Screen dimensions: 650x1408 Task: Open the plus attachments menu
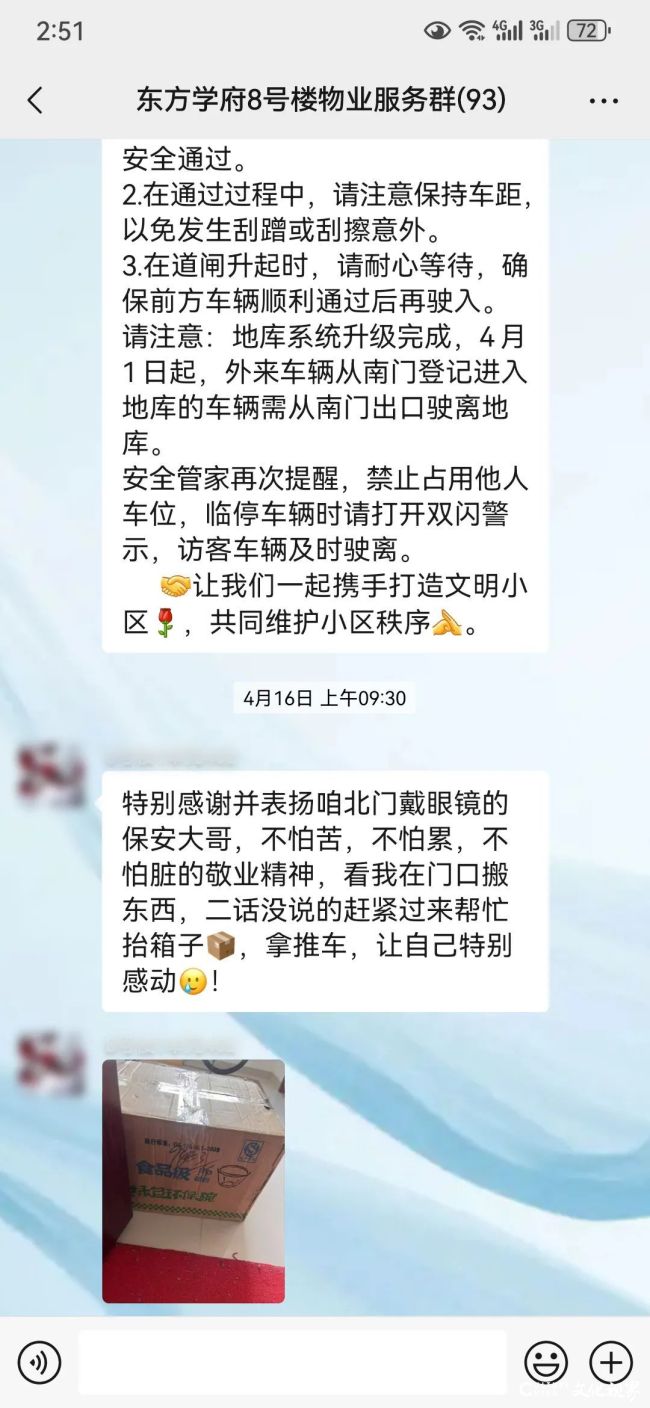pos(610,1362)
